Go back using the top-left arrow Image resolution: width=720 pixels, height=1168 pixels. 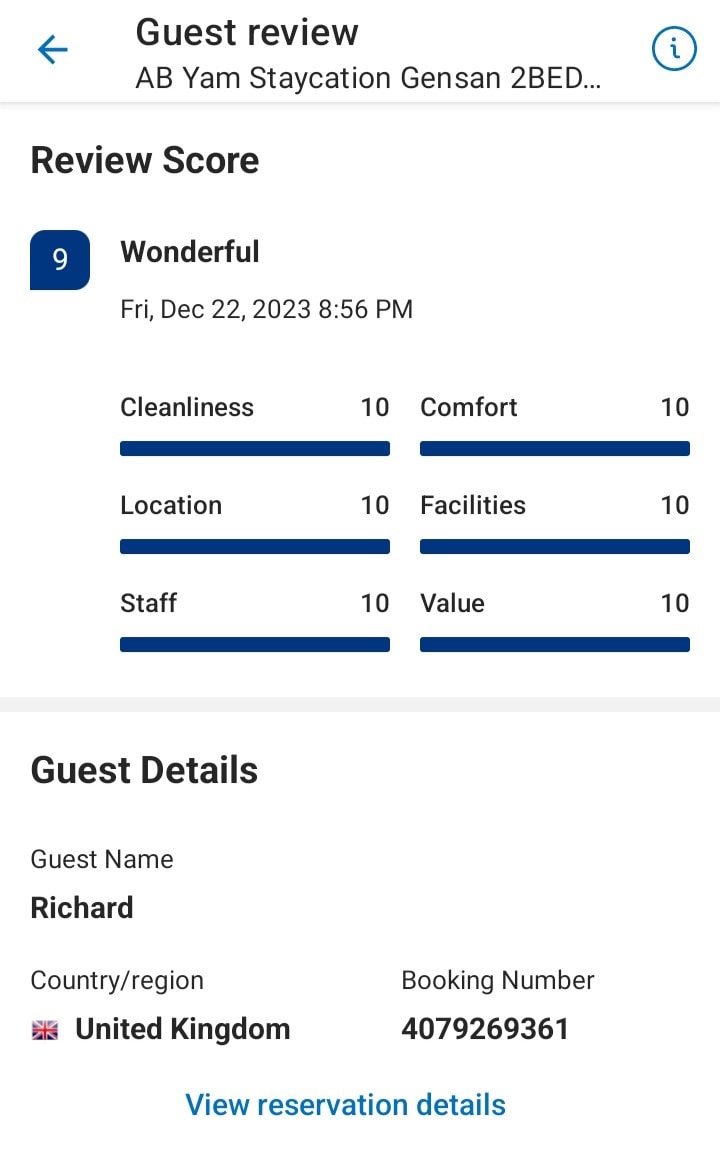pyautogui.click(x=53, y=50)
